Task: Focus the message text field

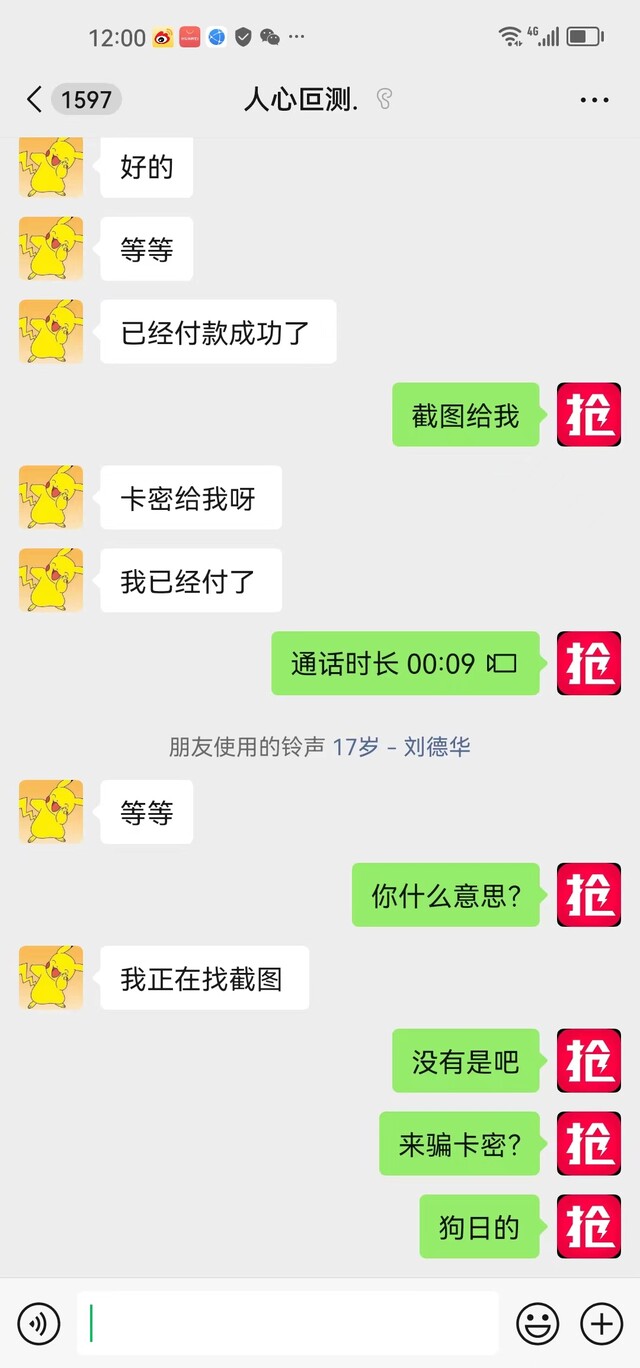Action: pyautogui.click(x=288, y=1323)
